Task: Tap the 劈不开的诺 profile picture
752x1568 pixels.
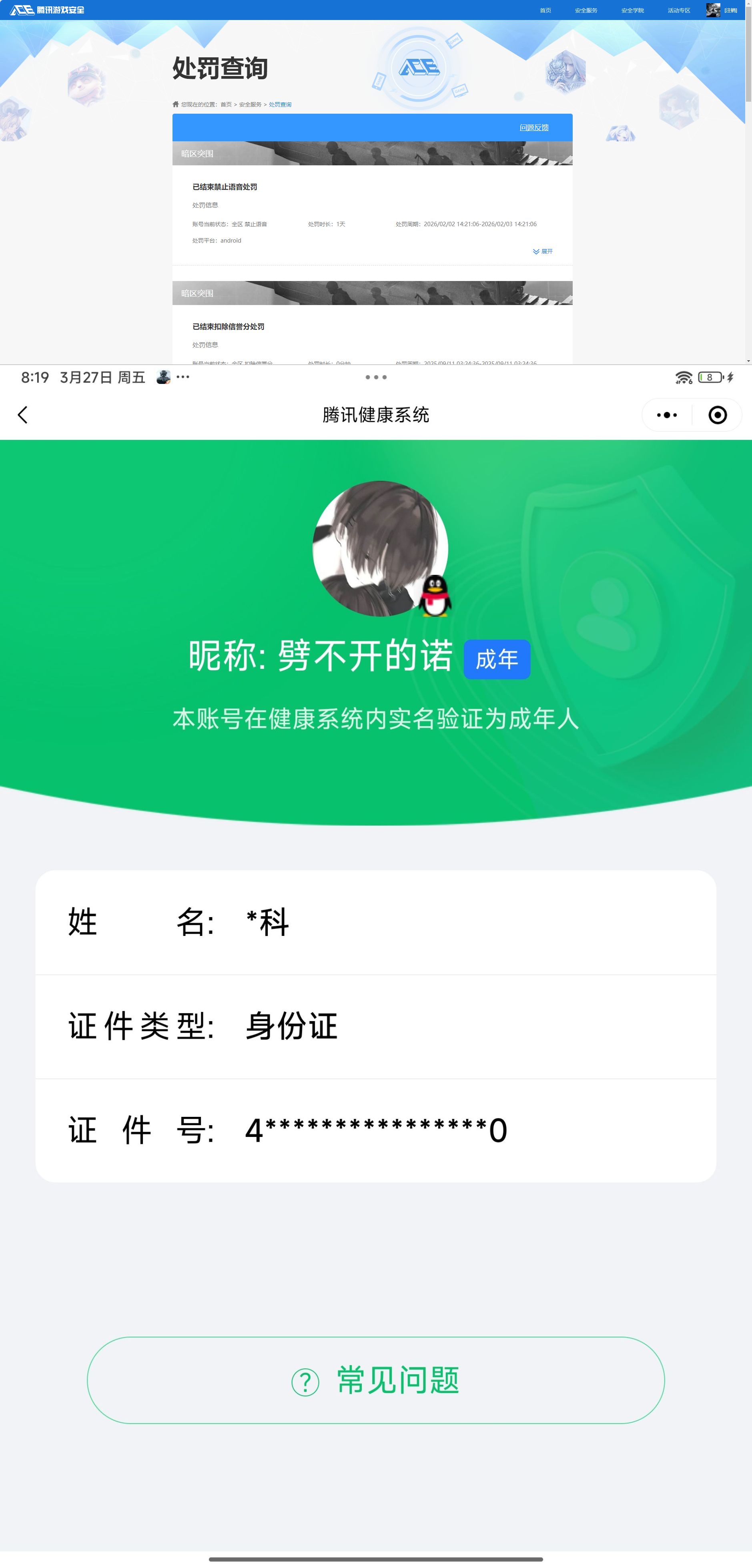Action: point(380,548)
